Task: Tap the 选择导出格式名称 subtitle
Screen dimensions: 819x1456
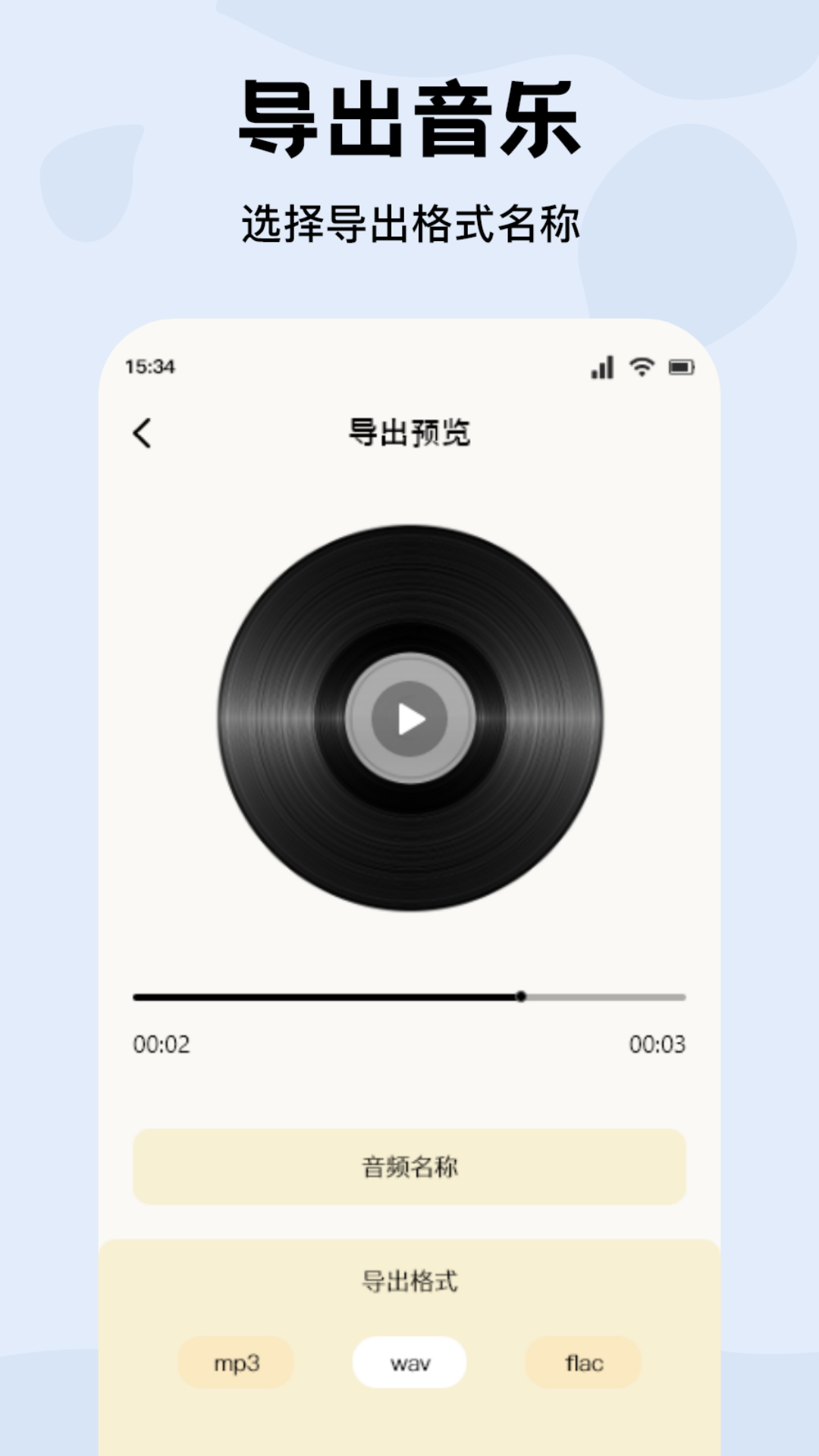Action: click(x=409, y=220)
